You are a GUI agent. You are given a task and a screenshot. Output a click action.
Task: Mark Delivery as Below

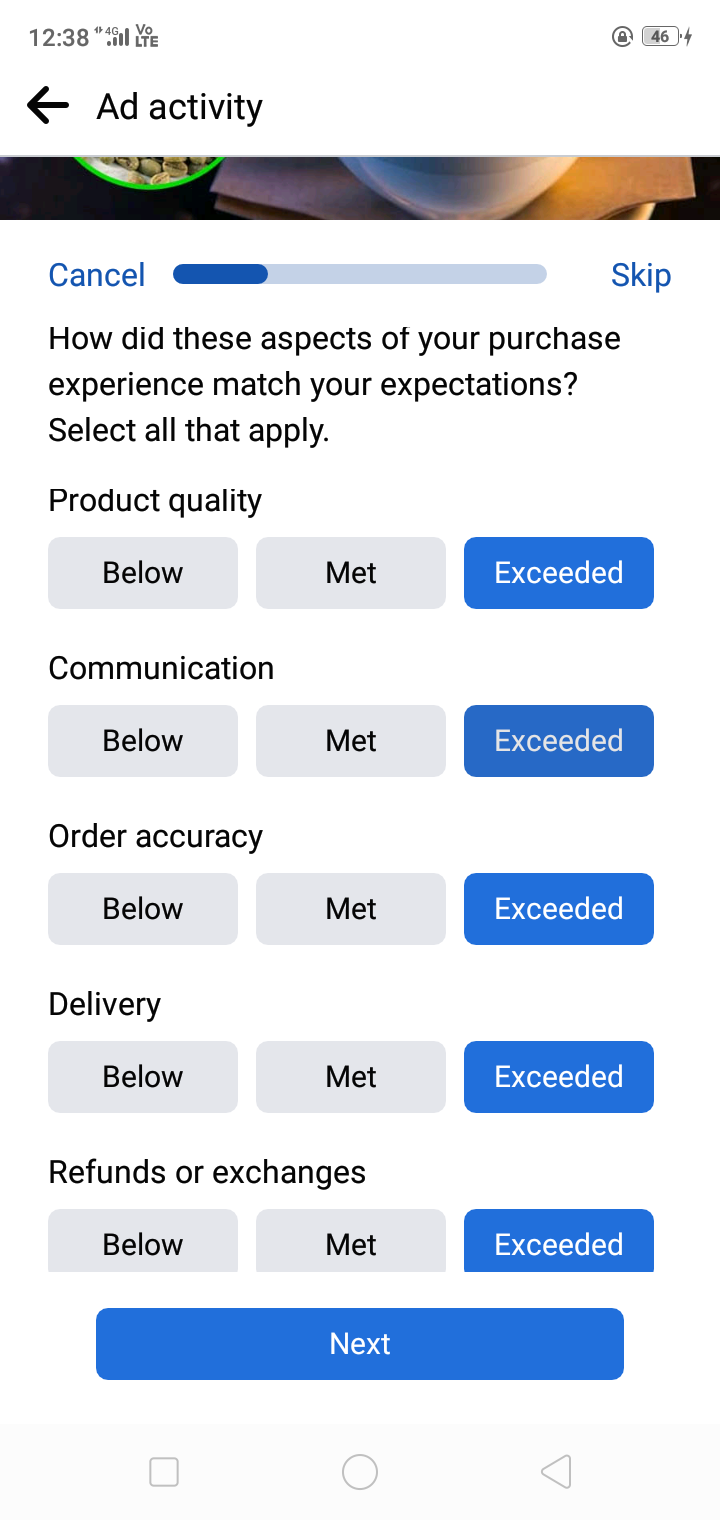click(143, 1077)
